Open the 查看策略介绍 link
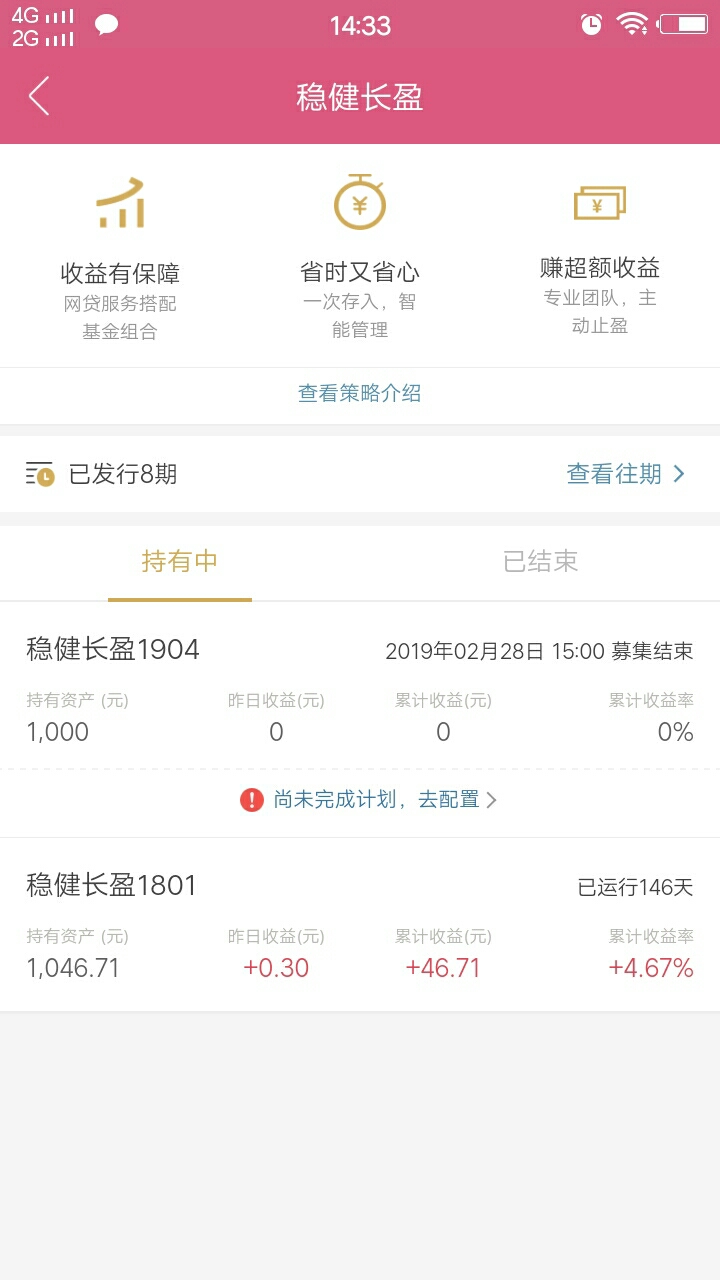The height and width of the screenshot is (1280, 720). (x=360, y=393)
